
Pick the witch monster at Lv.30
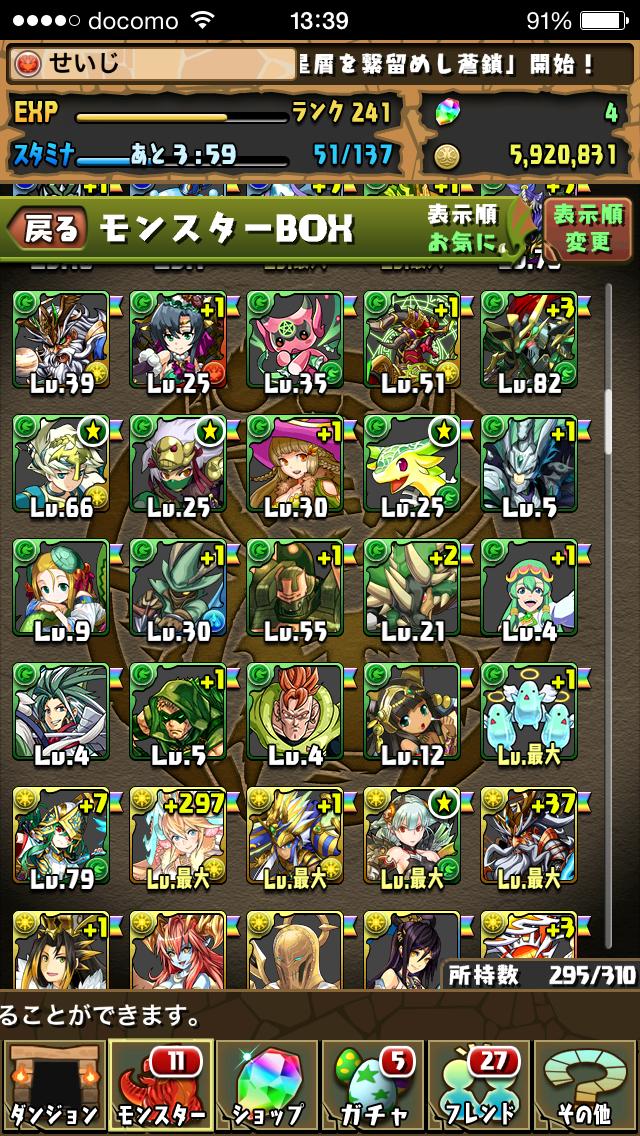tap(296, 464)
